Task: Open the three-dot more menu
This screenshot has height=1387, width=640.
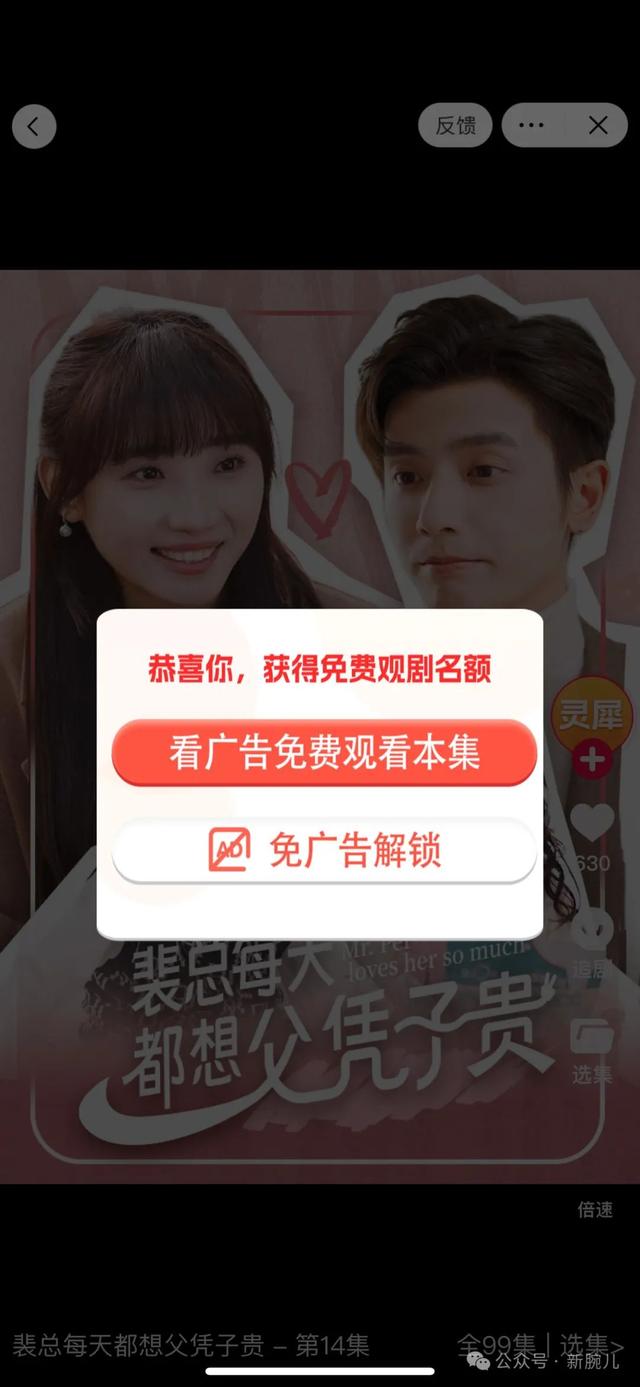Action: point(532,126)
